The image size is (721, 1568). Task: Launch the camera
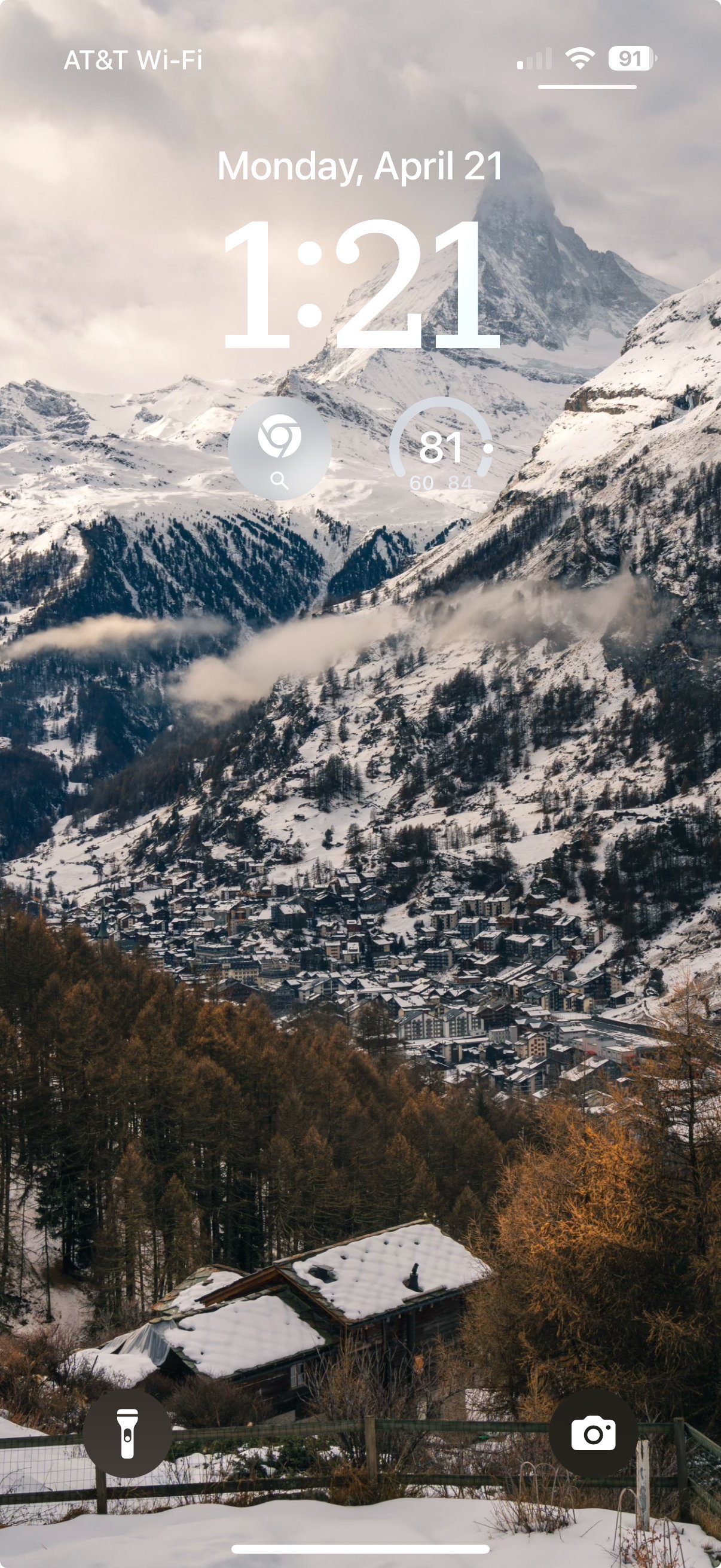(593, 1433)
